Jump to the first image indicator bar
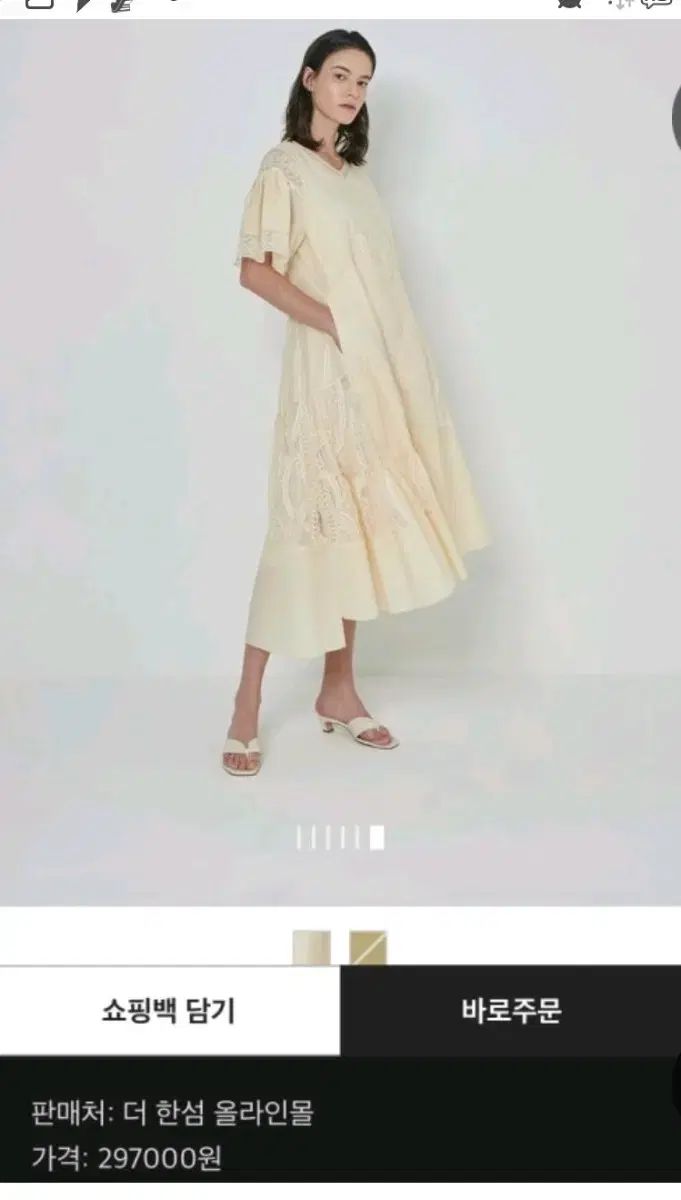Viewport: 681px width, 1200px height. (299, 839)
